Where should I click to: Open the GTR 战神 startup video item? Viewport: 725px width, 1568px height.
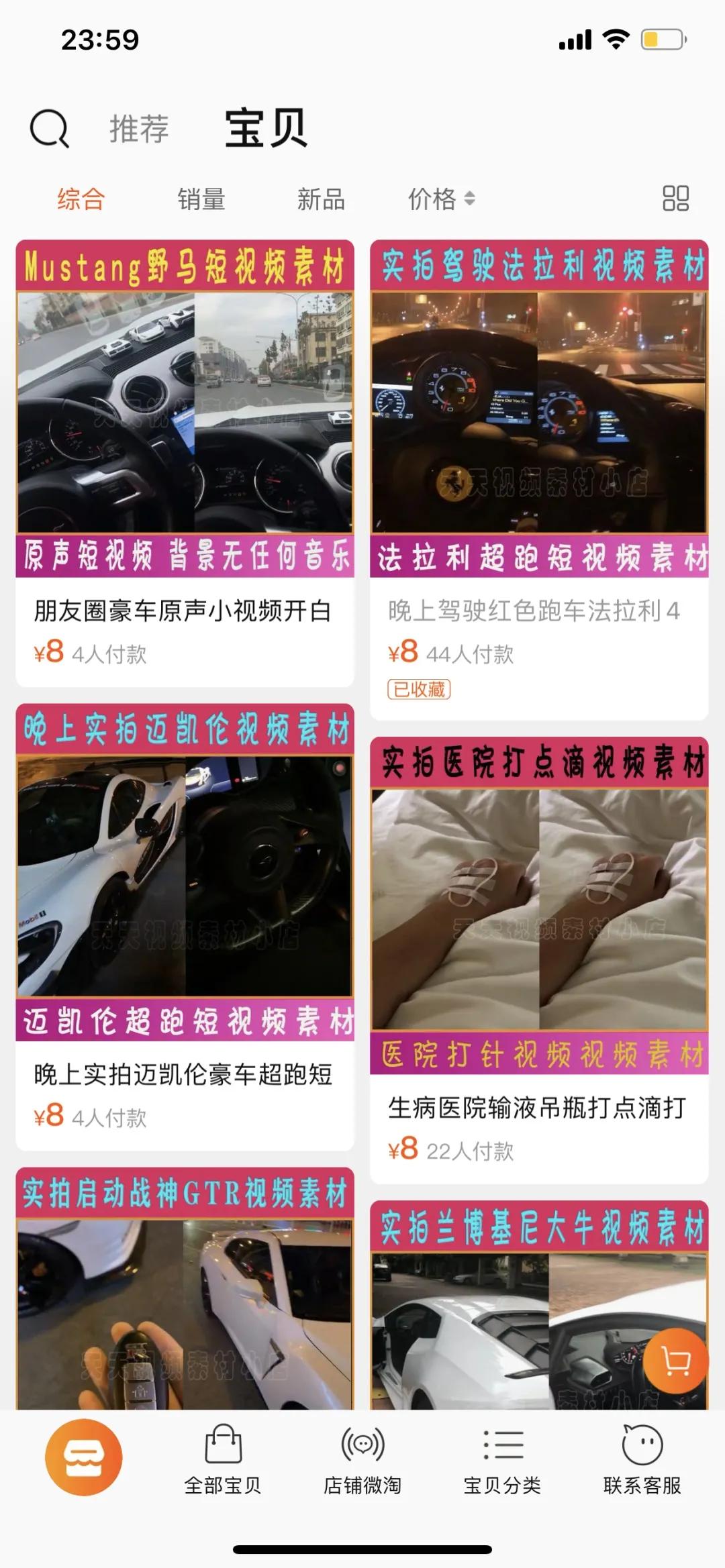coord(186,1308)
